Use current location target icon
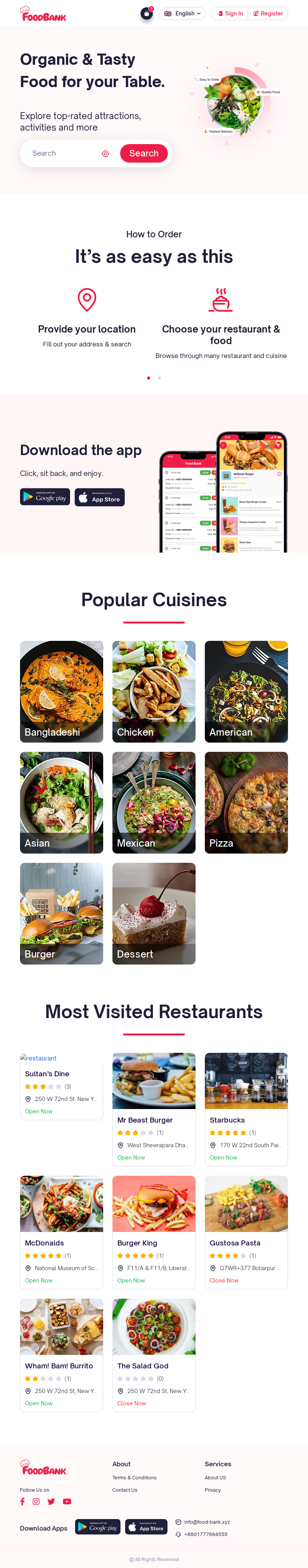Image resolution: width=308 pixels, height=1568 pixels. point(105,154)
